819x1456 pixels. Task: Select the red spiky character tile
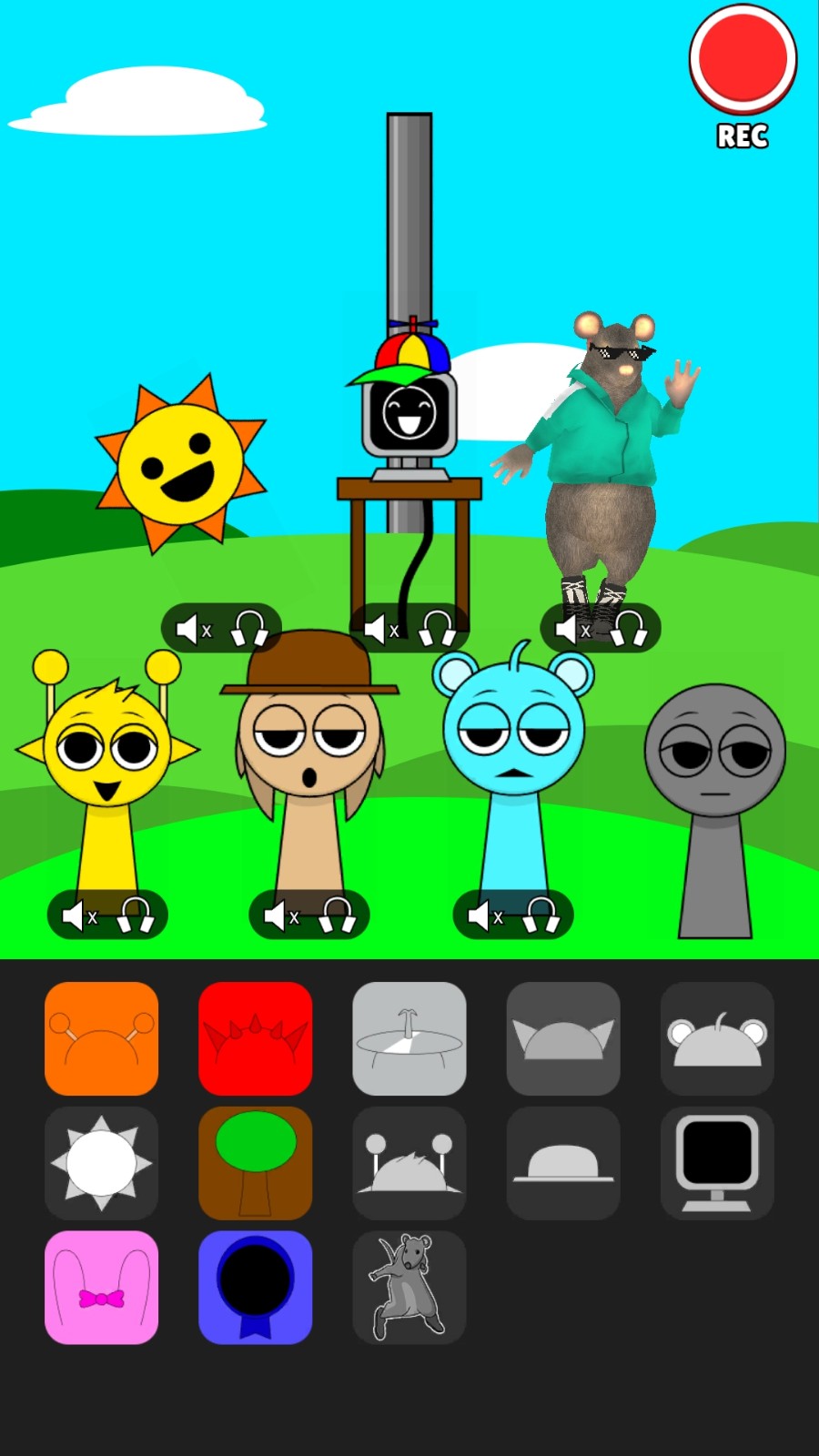point(256,1038)
